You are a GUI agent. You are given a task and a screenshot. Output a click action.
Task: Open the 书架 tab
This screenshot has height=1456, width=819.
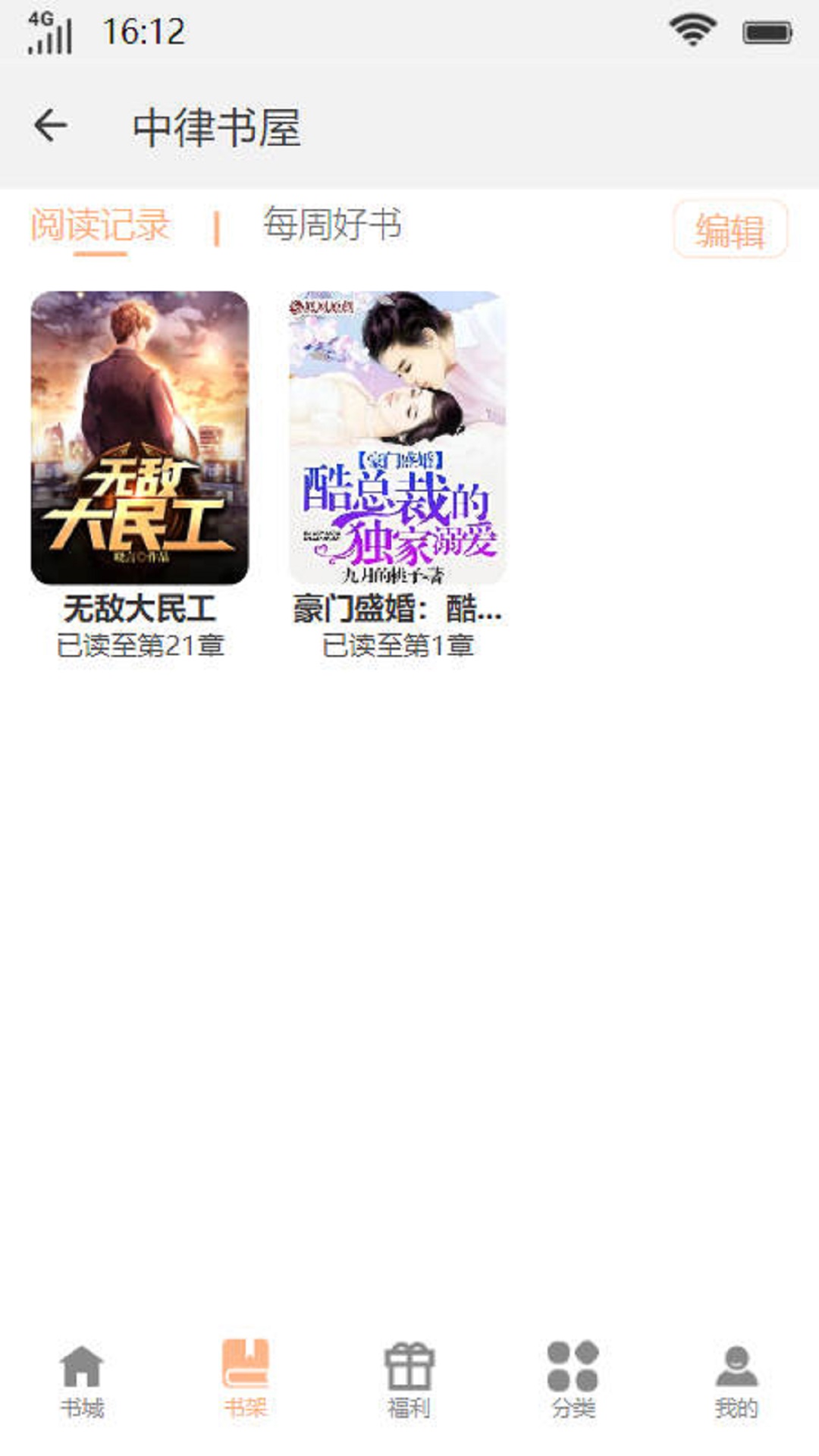click(x=246, y=1380)
